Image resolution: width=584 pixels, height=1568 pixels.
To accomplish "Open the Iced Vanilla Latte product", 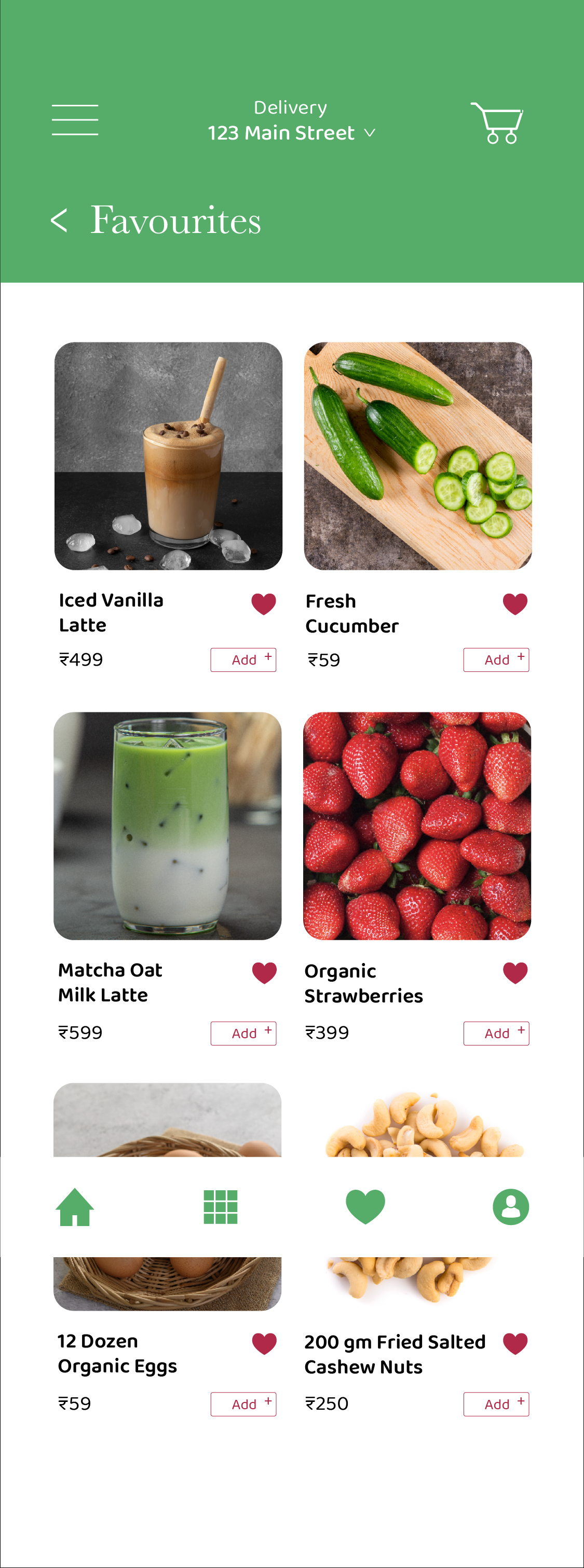I will (168, 456).
